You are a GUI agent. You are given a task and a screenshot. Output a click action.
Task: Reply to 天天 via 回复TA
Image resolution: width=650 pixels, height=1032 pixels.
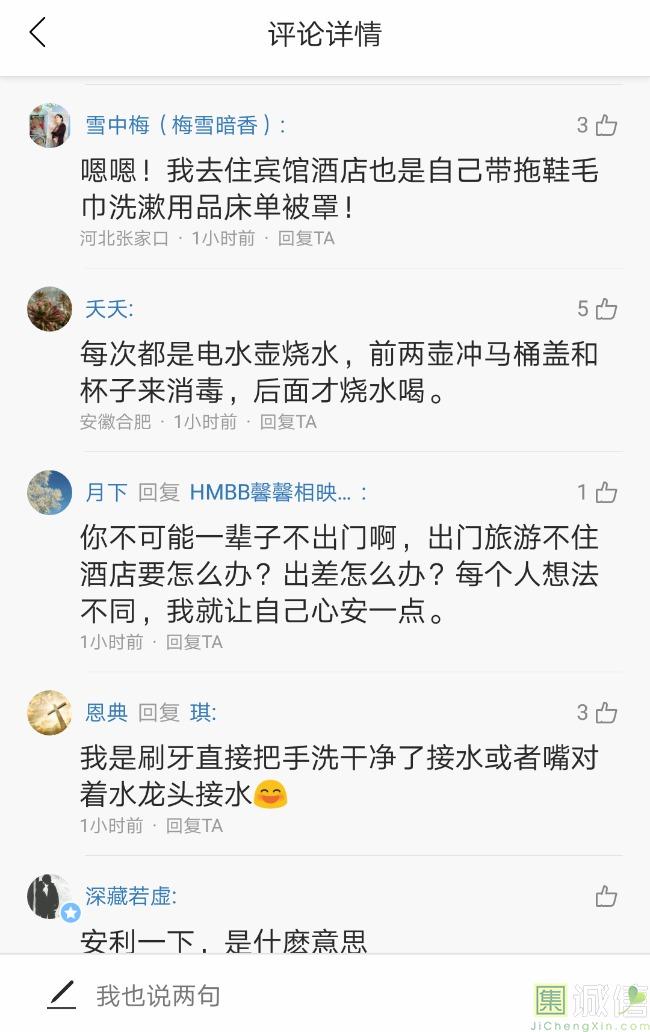[x=288, y=422]
